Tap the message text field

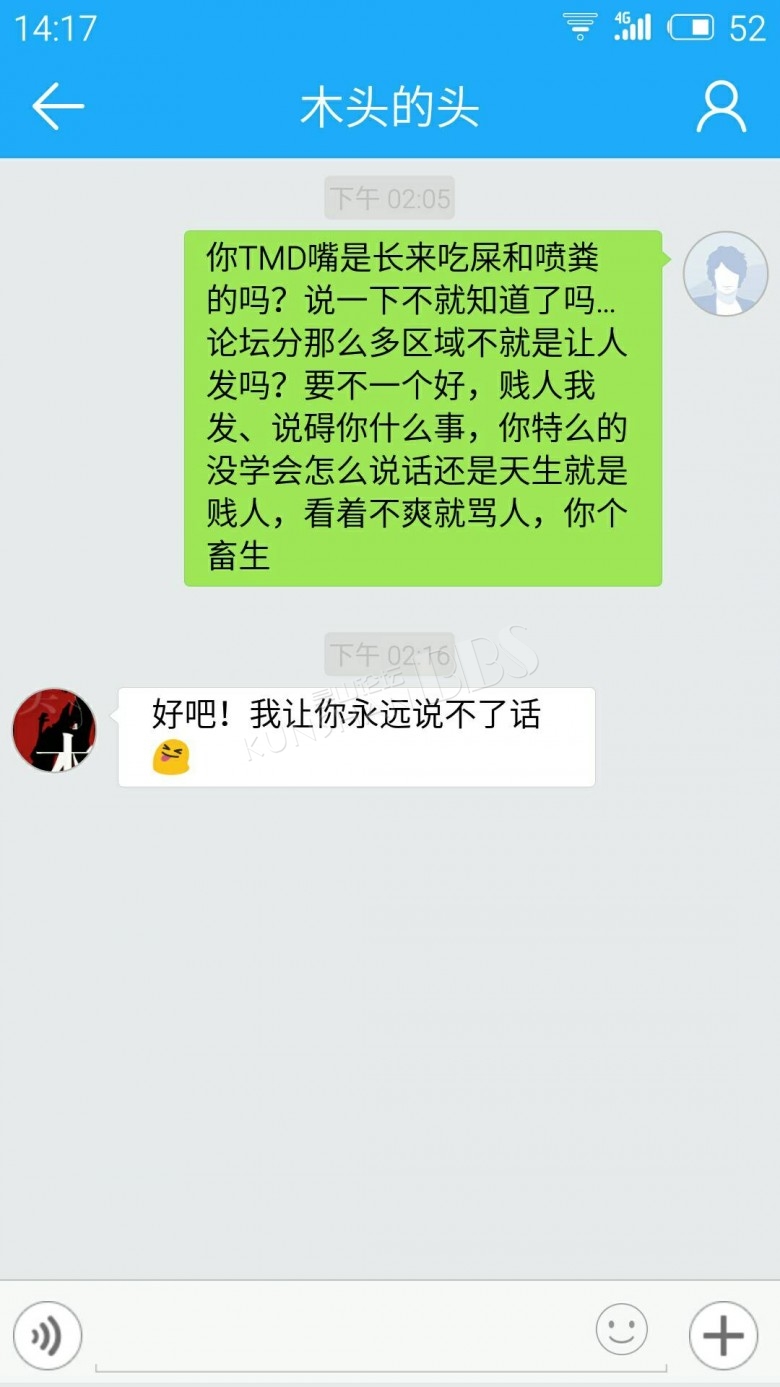340,1335
